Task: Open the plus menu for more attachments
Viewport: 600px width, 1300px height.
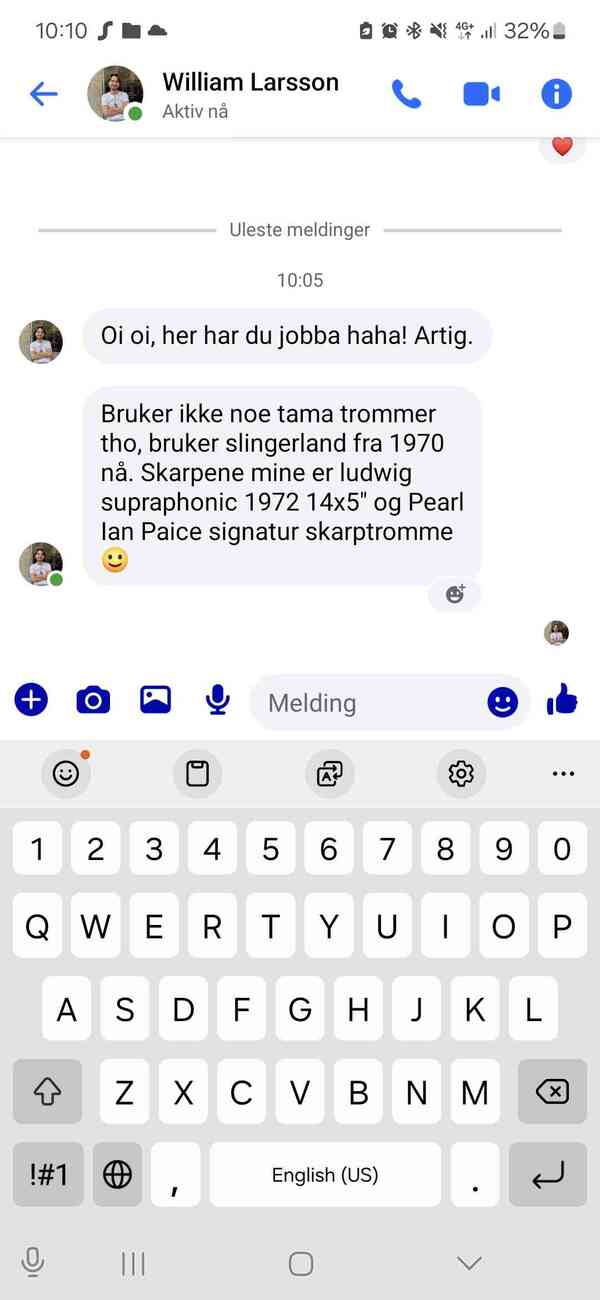Action: tap(31, 700)
